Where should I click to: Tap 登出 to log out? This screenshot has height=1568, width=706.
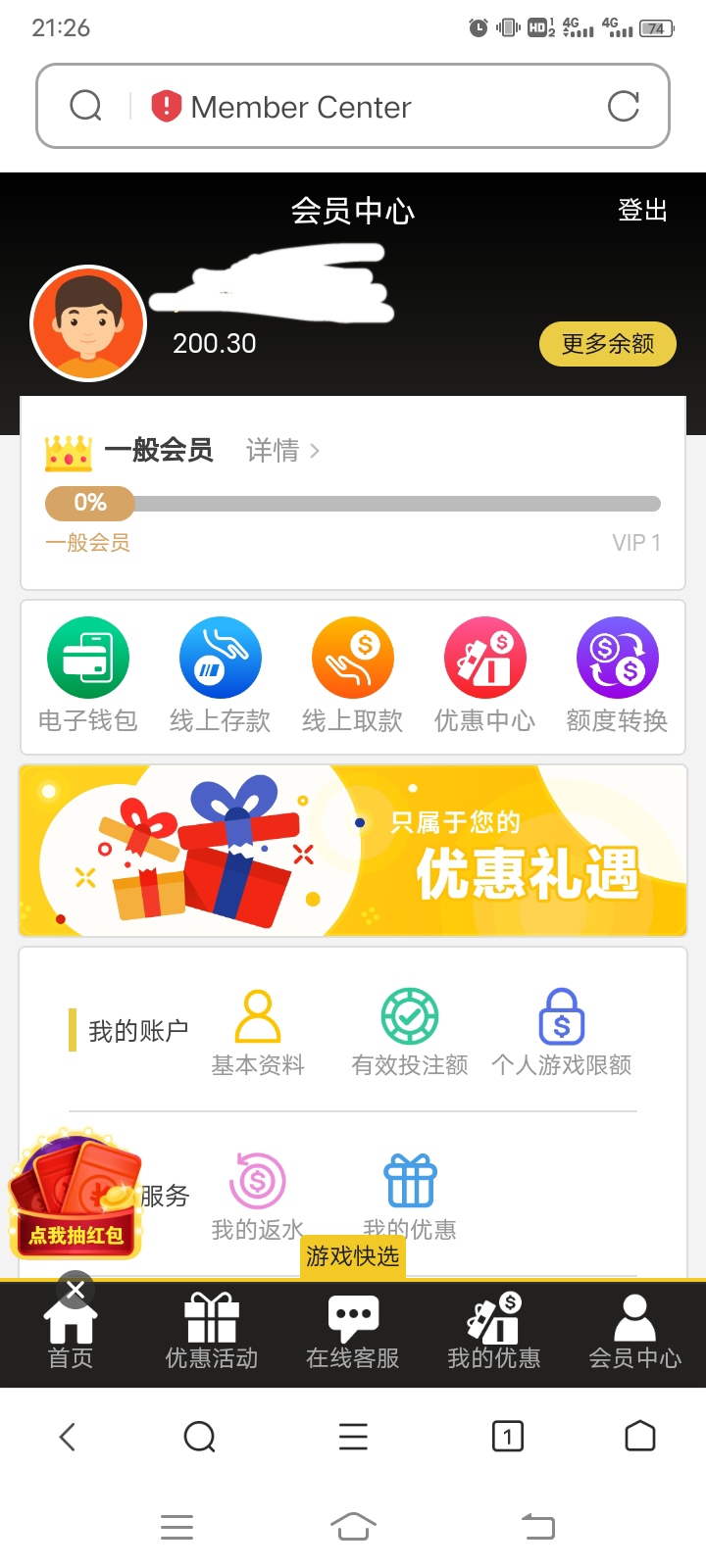coord(642,210)
